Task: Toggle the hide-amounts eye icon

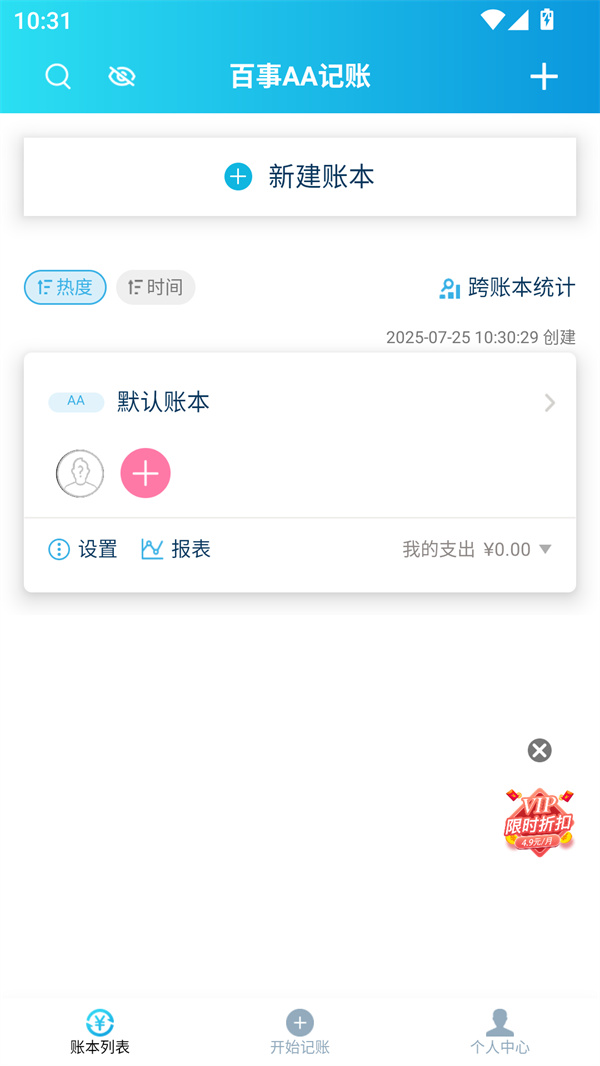Action: tap(122, 77)
